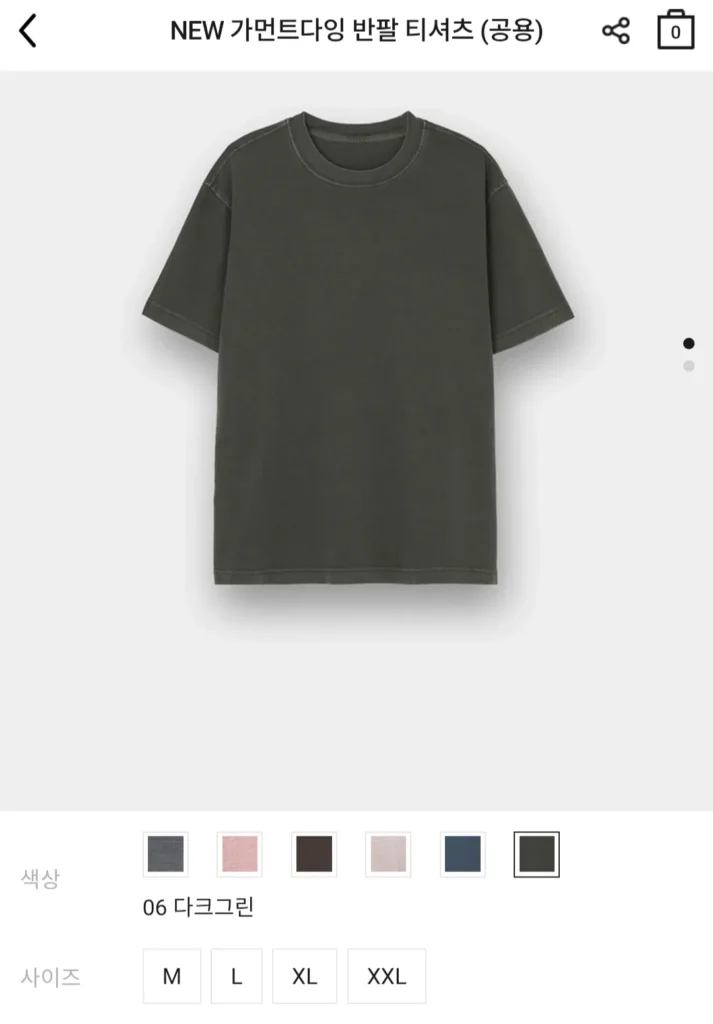Choose the pink color swatch

239,854
